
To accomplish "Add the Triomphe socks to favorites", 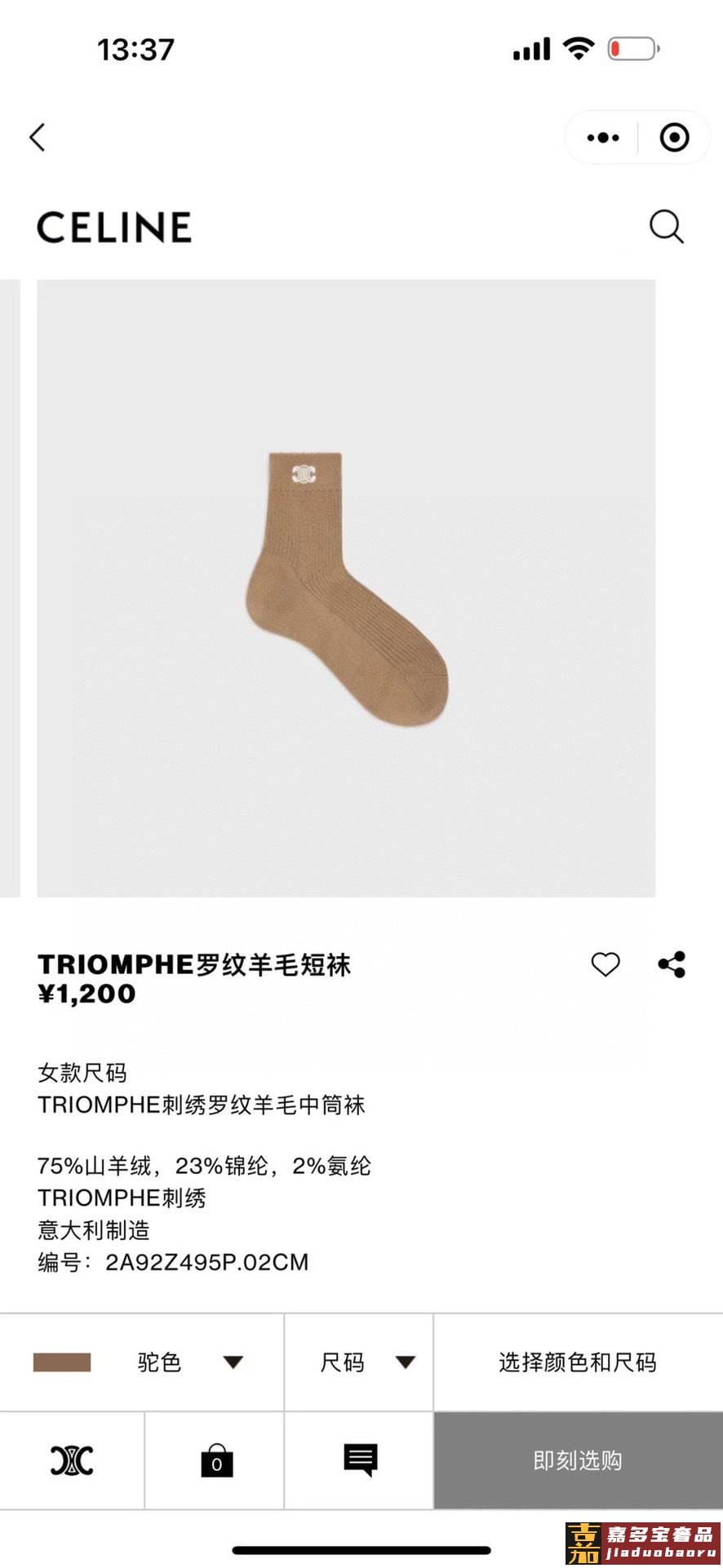I will [x=605, y=964].
